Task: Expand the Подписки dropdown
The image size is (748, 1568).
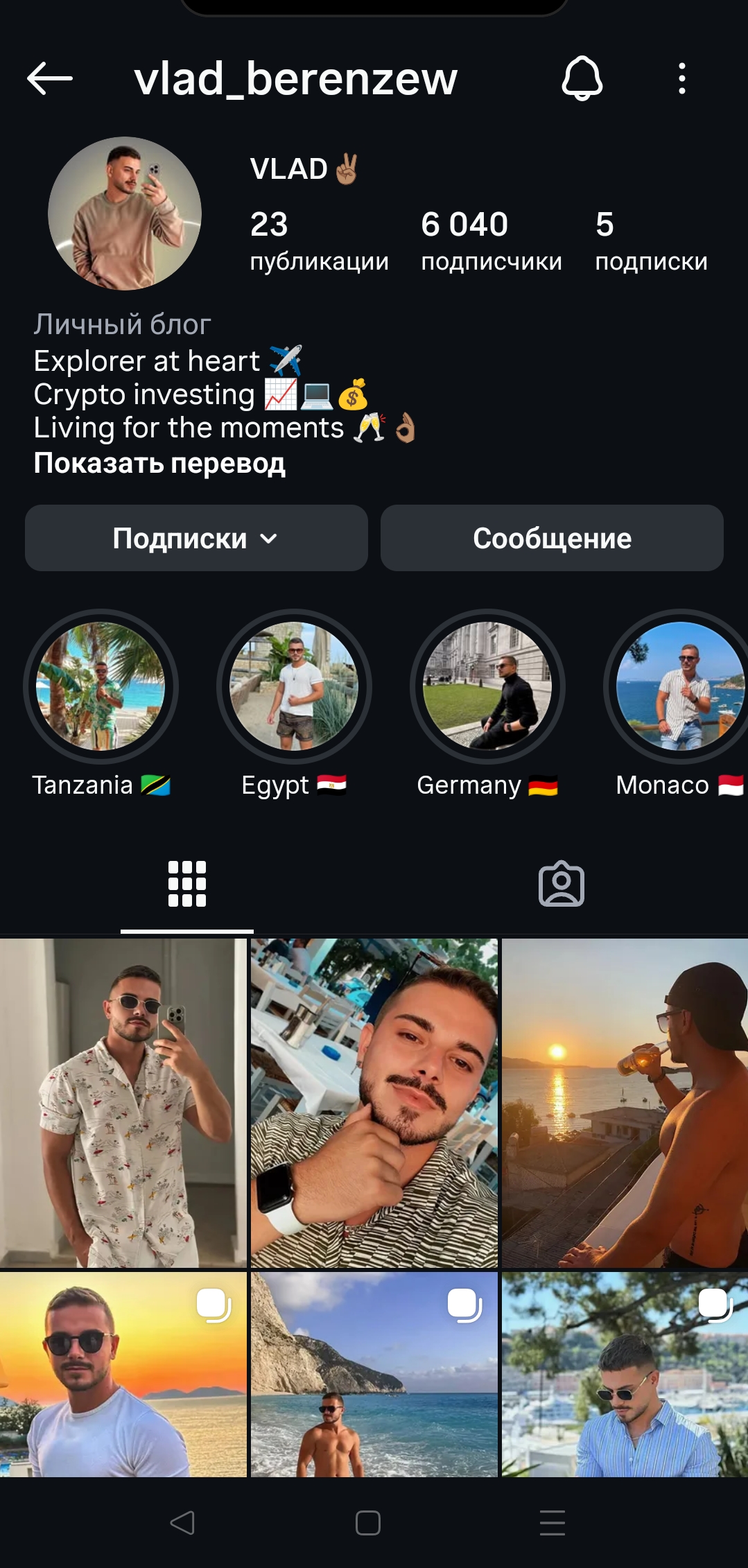Action: click(x=195, y=538)
